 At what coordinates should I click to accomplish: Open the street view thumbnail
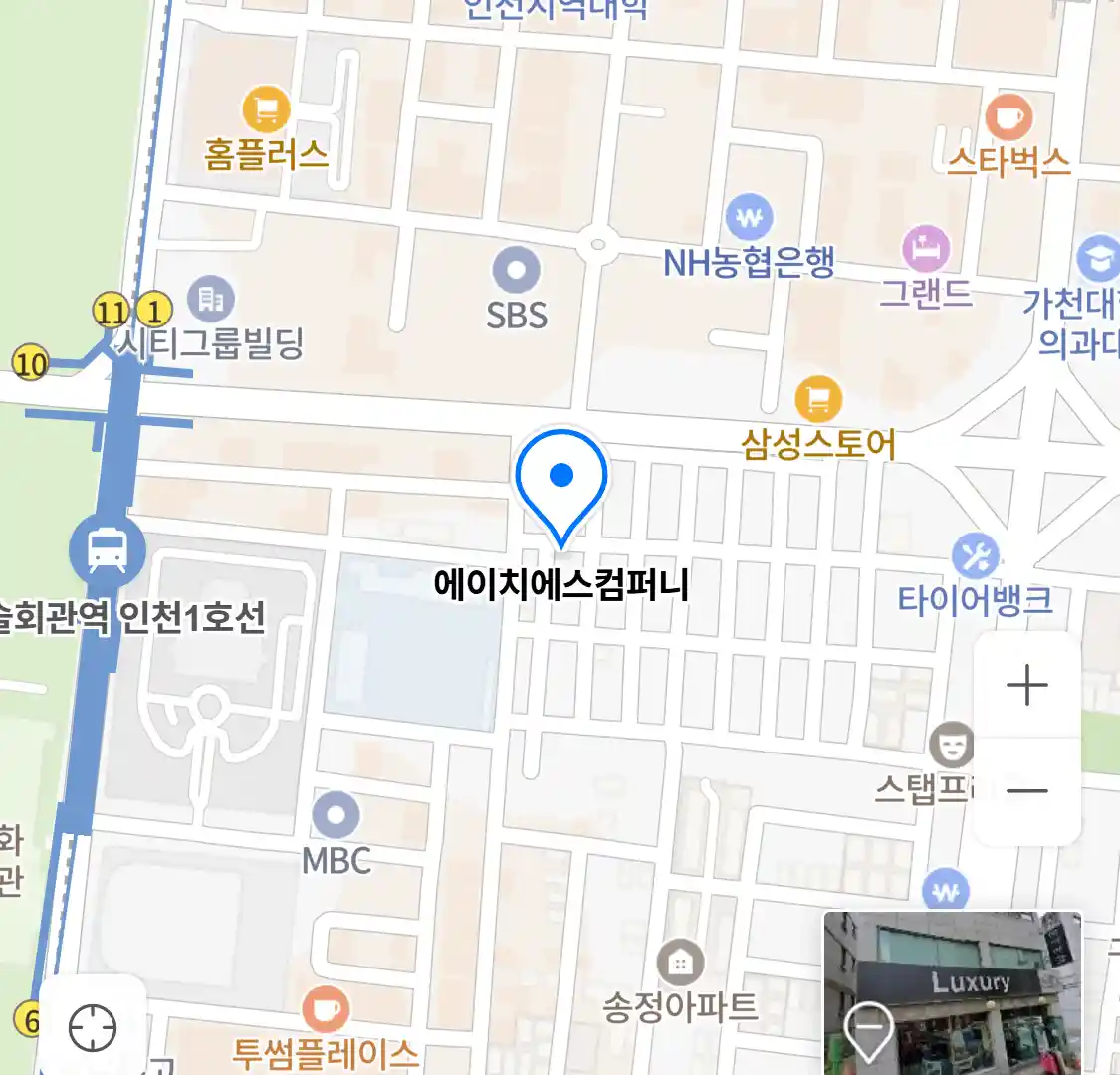coord(952,990)
